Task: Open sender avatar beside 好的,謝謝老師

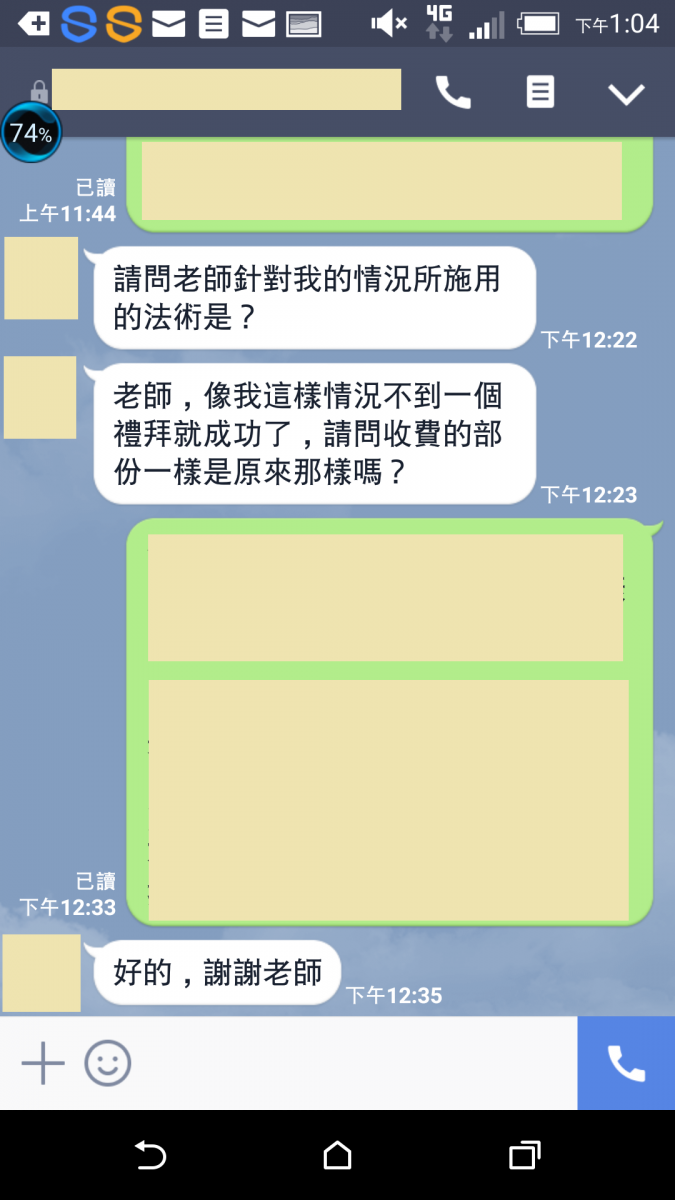Action: pos(42,973)
